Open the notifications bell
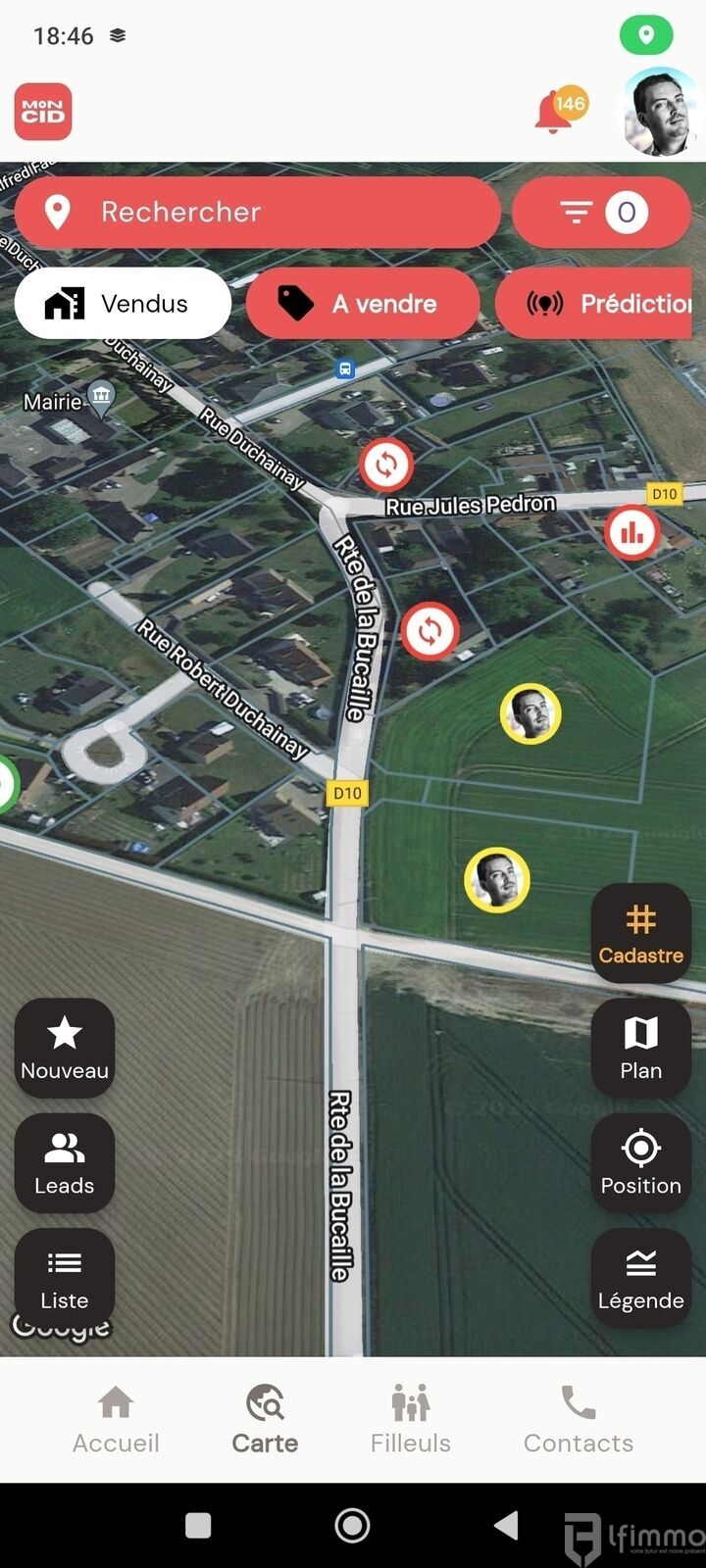This screenshot has width=706, height=1568. coord(554,112)
